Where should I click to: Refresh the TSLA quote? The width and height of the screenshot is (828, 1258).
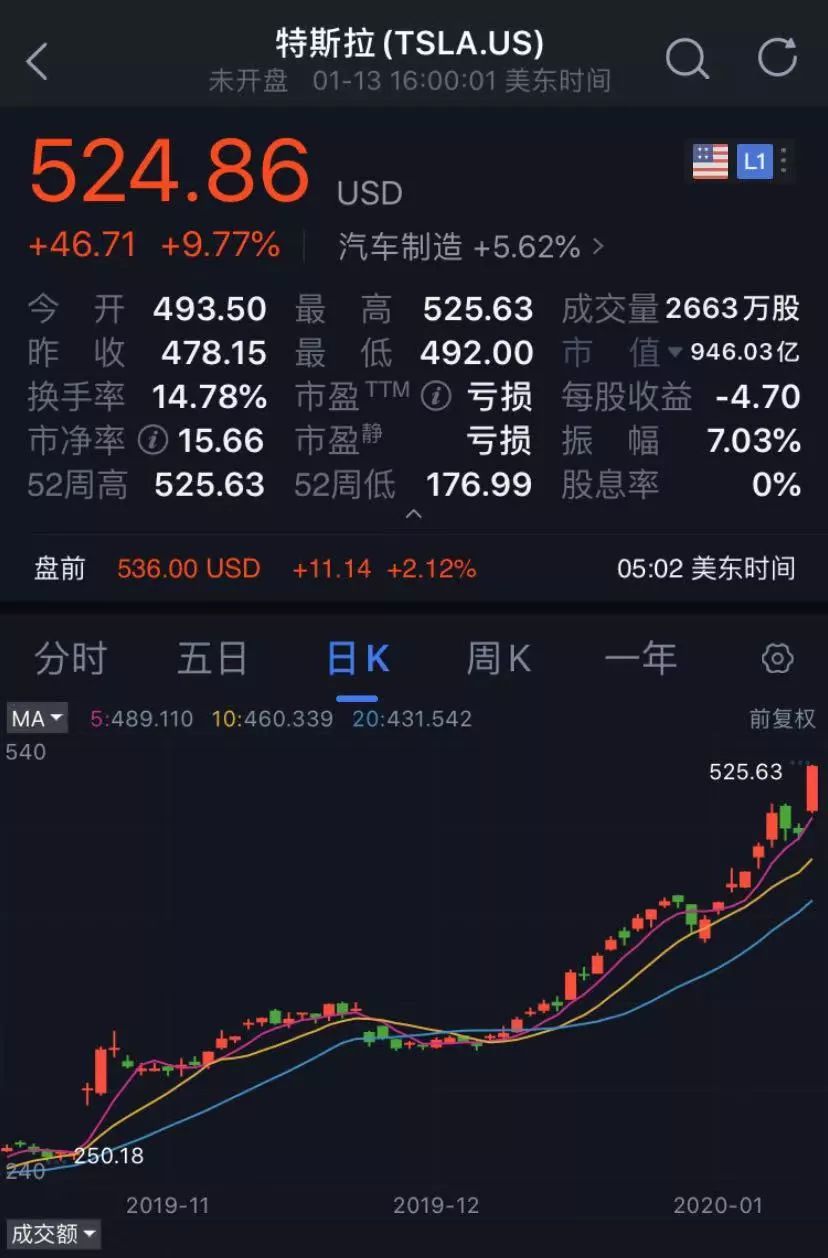coord(777,59)
